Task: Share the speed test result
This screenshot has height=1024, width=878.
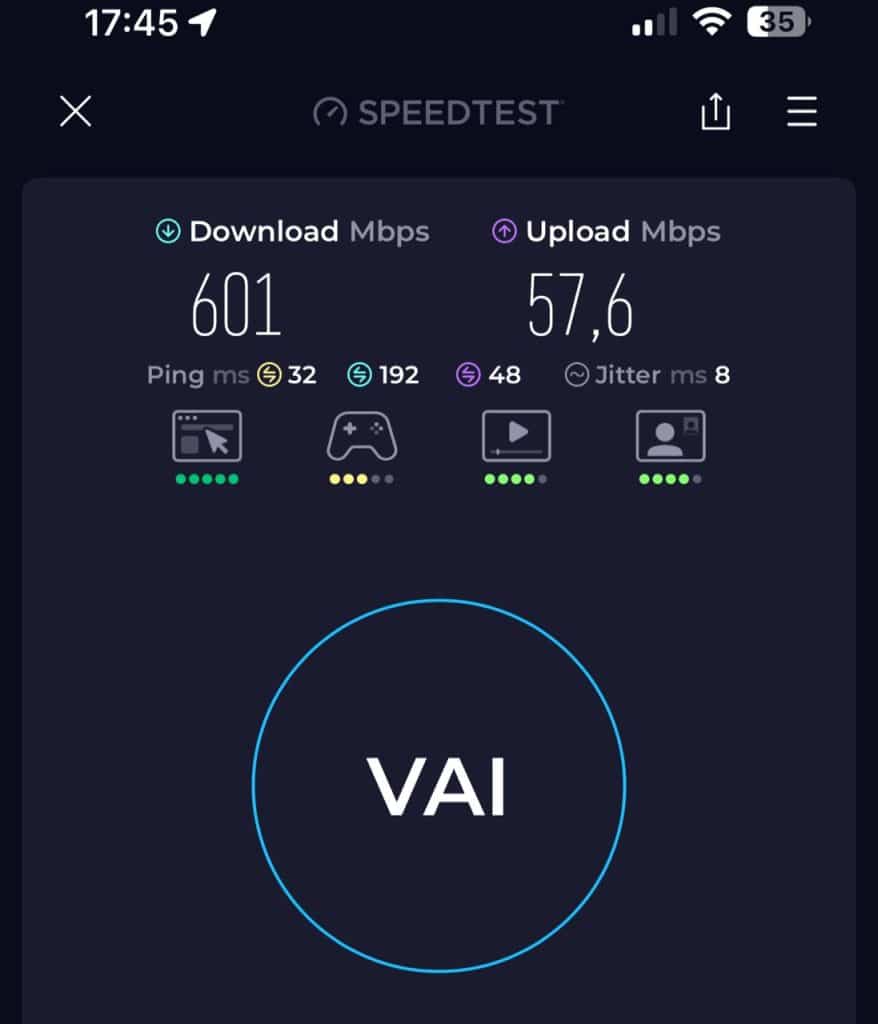Action: 715,112
